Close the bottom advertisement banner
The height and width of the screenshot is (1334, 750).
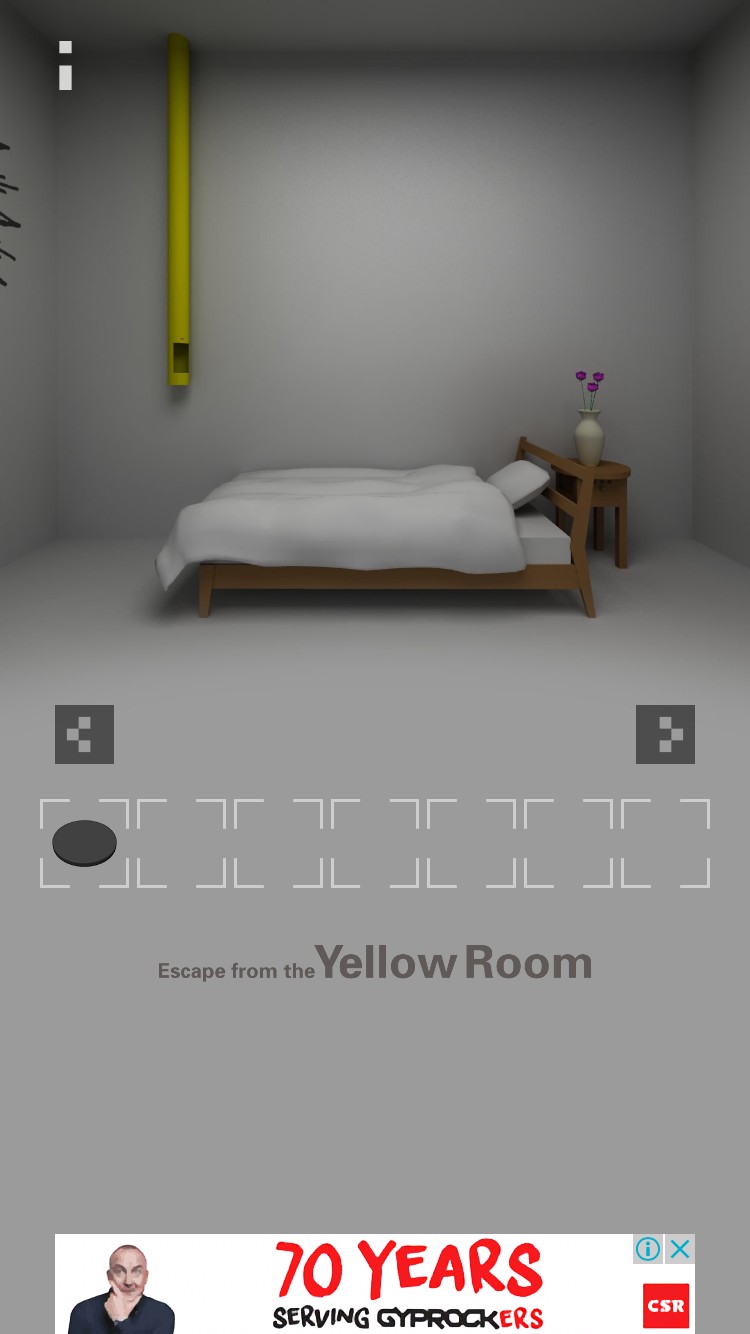point(680,1249)
